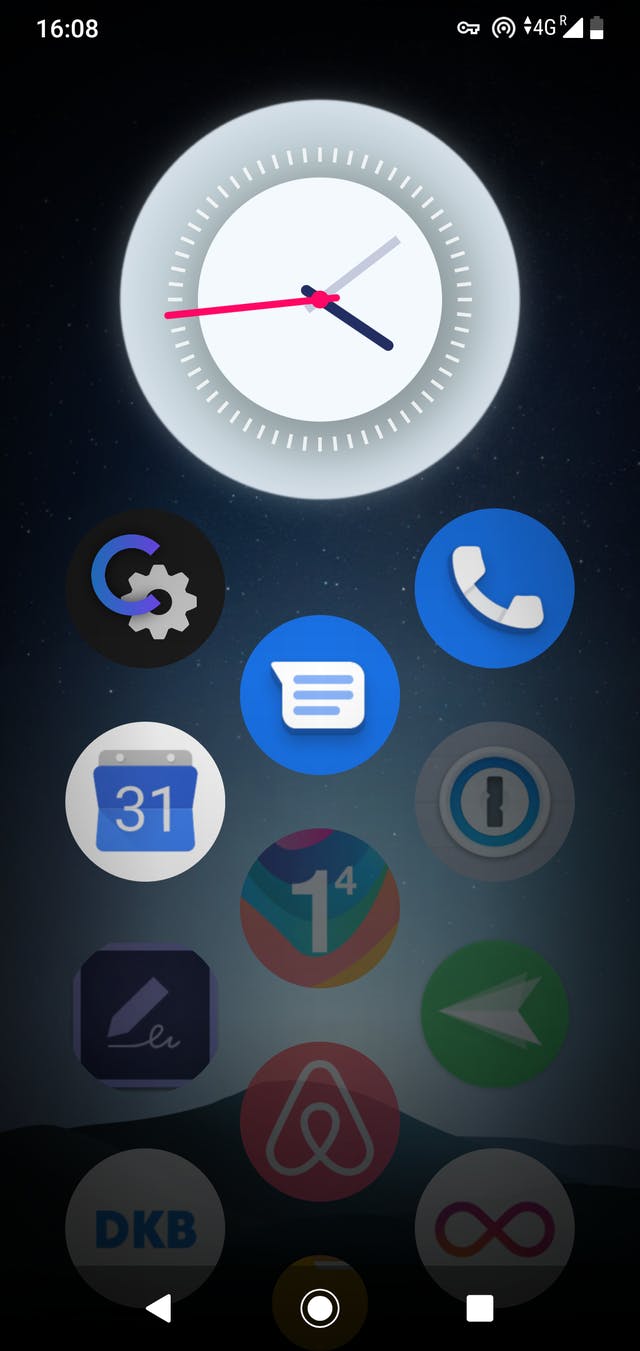
Task: Launch the settings app with gear icon
Action: 145,588
